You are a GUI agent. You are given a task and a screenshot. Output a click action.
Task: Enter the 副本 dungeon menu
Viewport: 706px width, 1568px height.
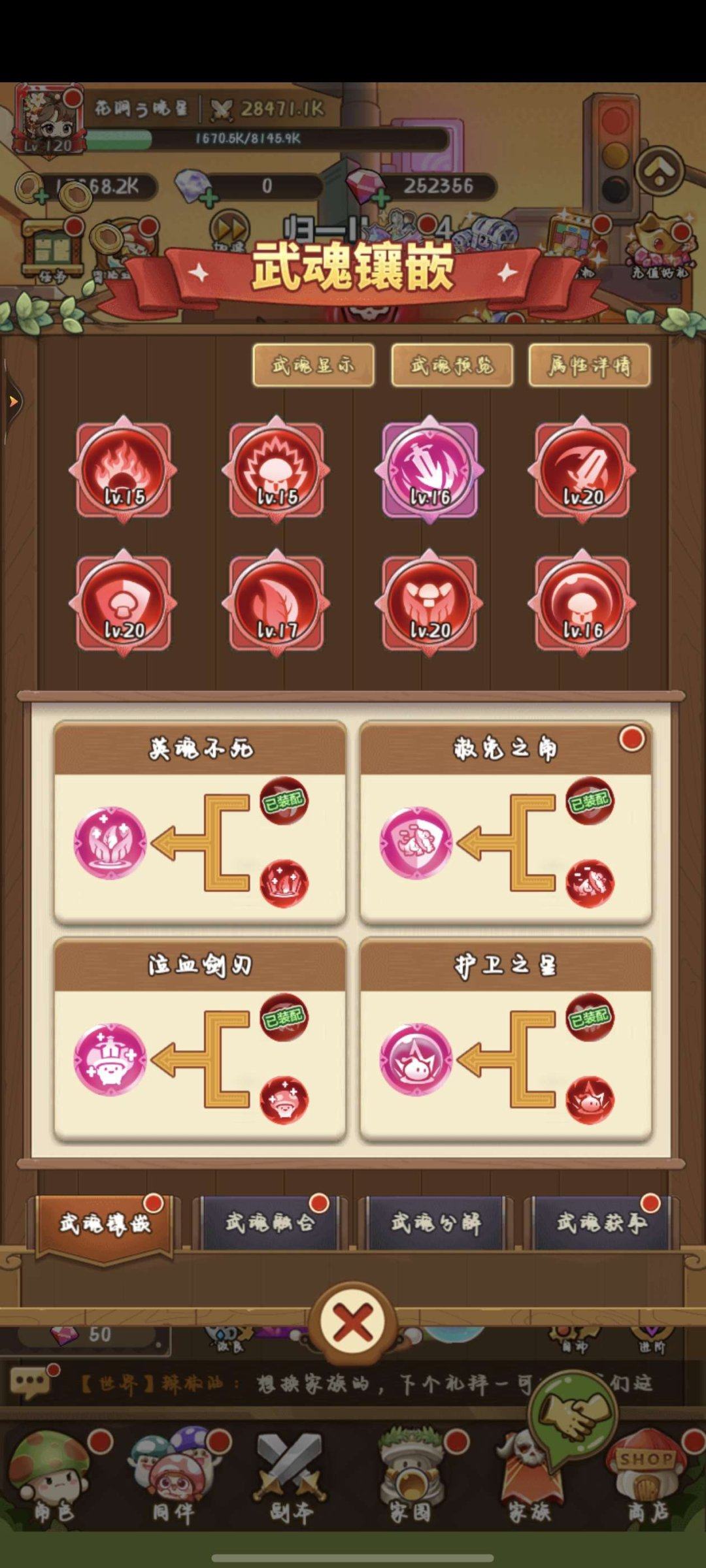coord(291,1477)
